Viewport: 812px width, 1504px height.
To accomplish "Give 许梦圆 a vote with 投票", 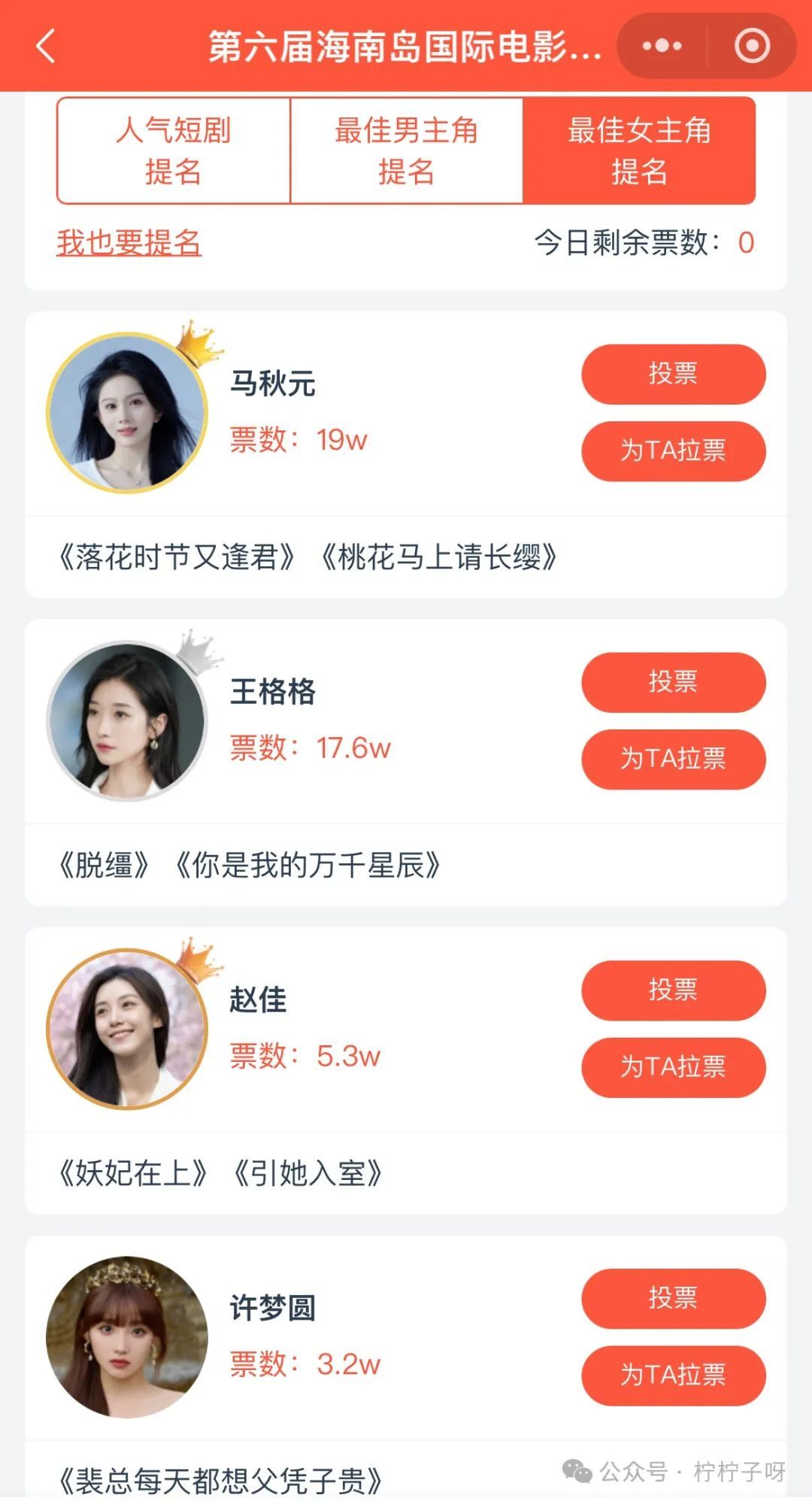I will pos(673,1299).
